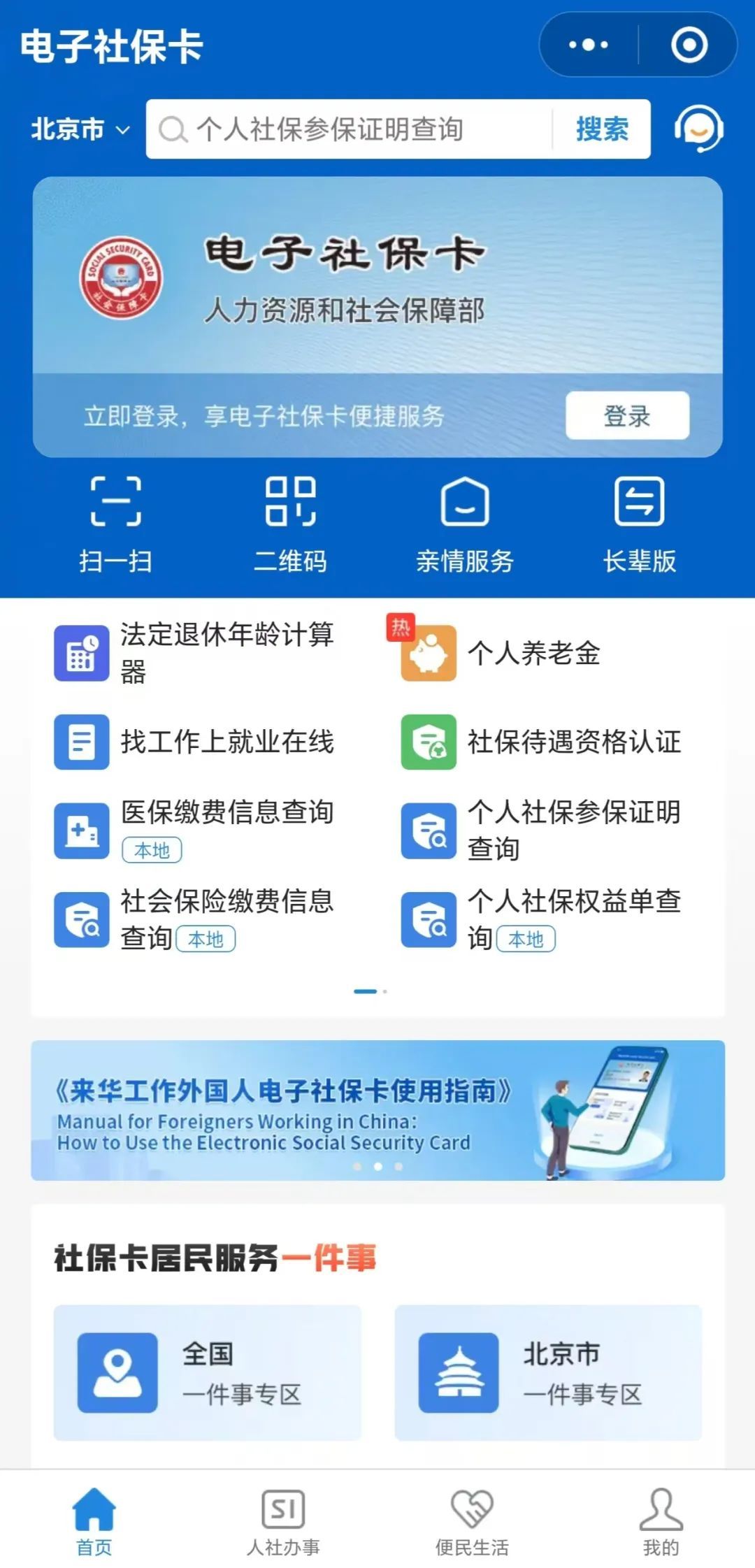Open the customer service headset icon

[x=698, y=129]
